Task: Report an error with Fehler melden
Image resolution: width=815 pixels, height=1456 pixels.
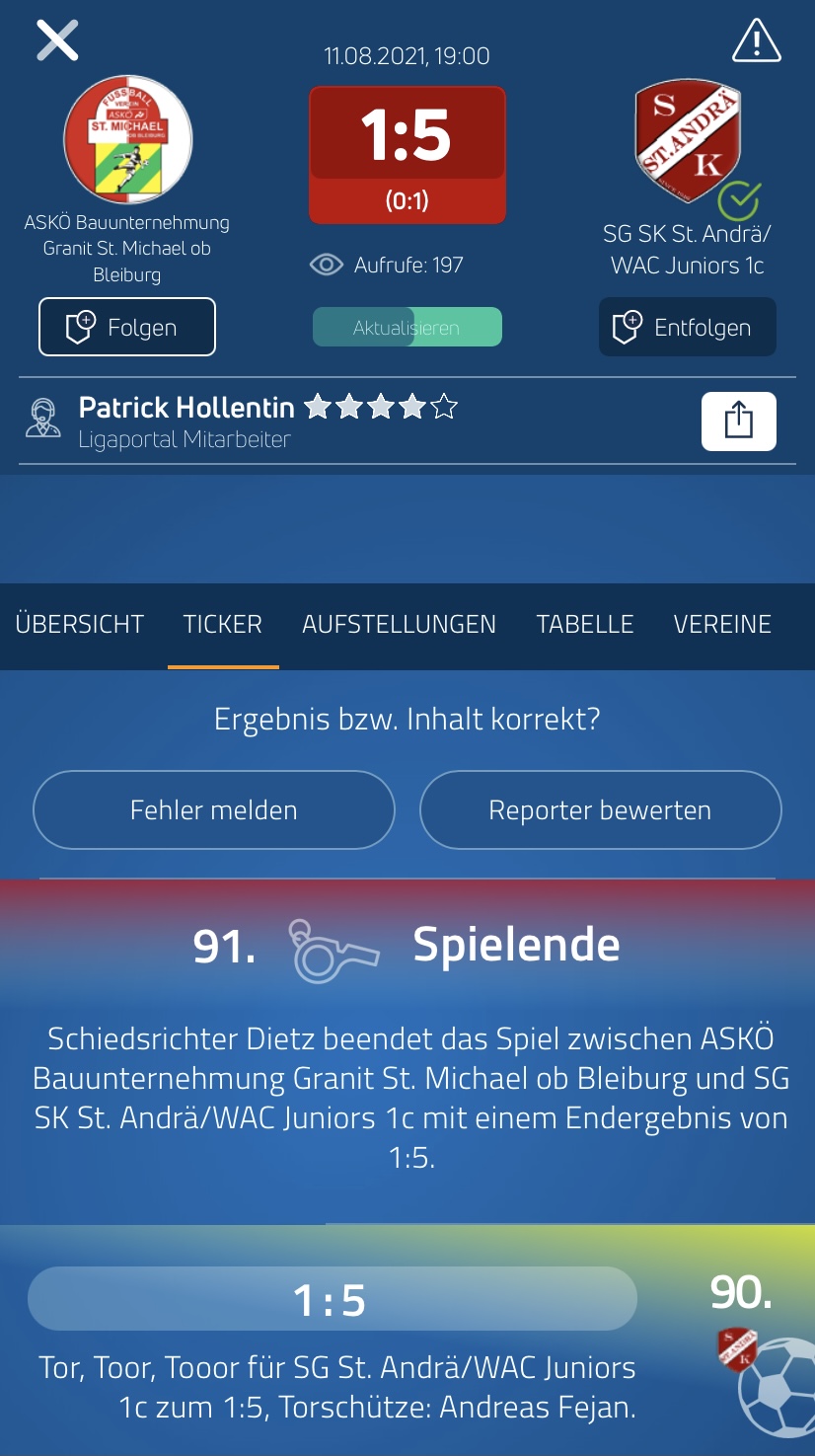Action: tap(214, 810)
